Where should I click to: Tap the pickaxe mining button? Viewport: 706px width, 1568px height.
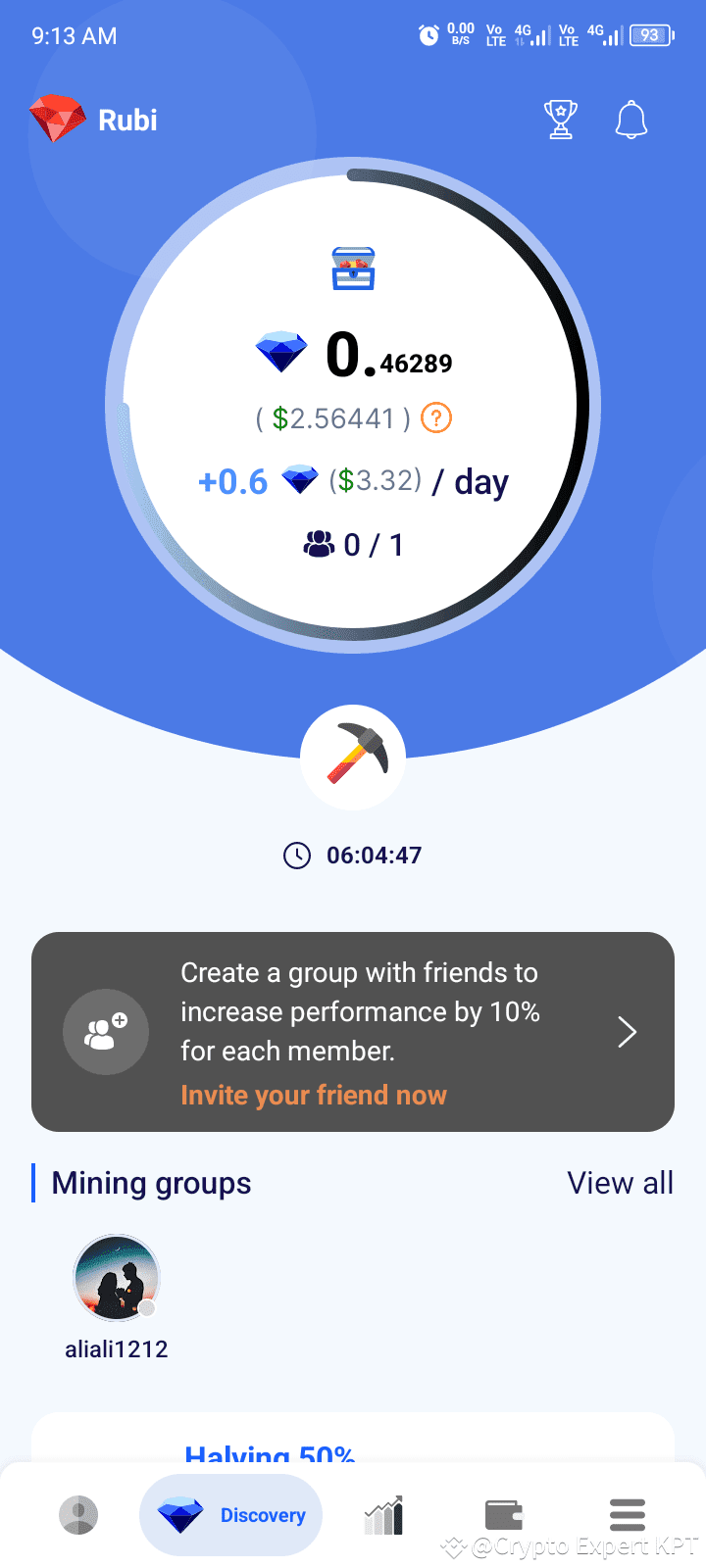pyautogui.click(x=353, y=757)
